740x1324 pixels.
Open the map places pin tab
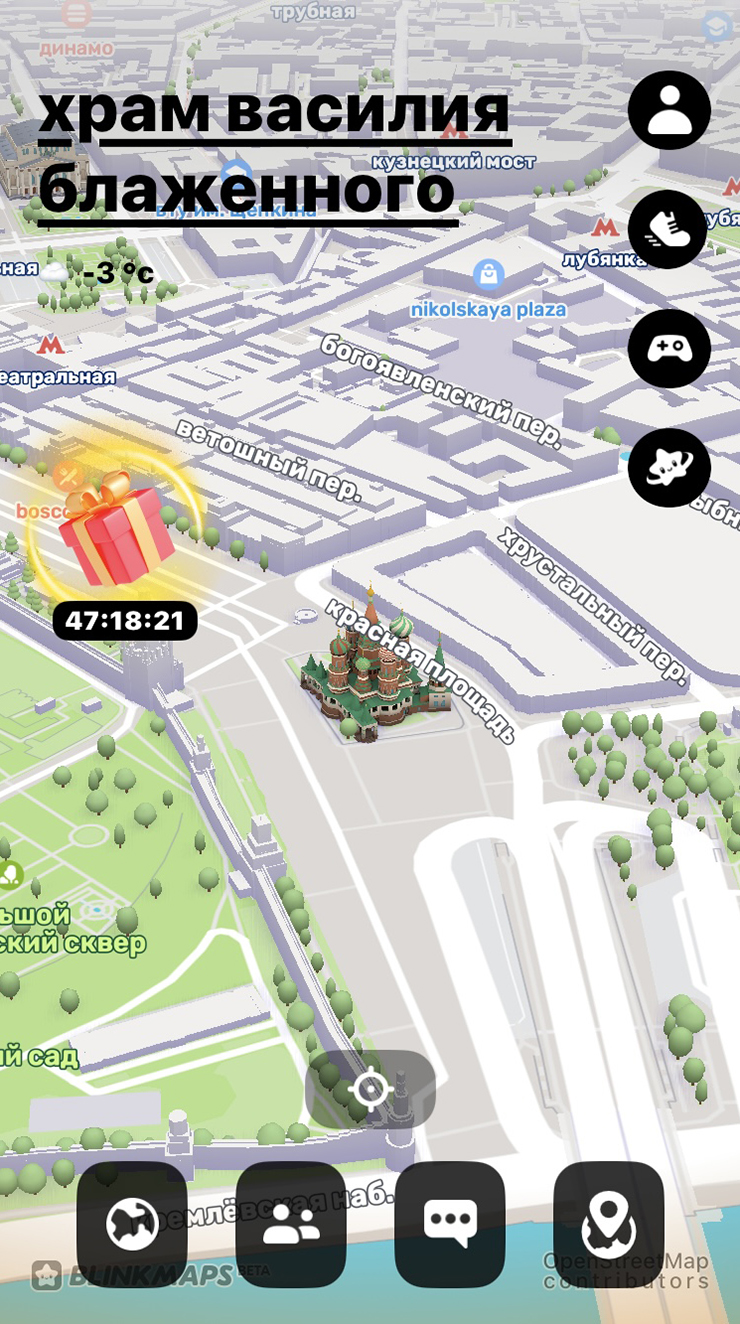609,1224
